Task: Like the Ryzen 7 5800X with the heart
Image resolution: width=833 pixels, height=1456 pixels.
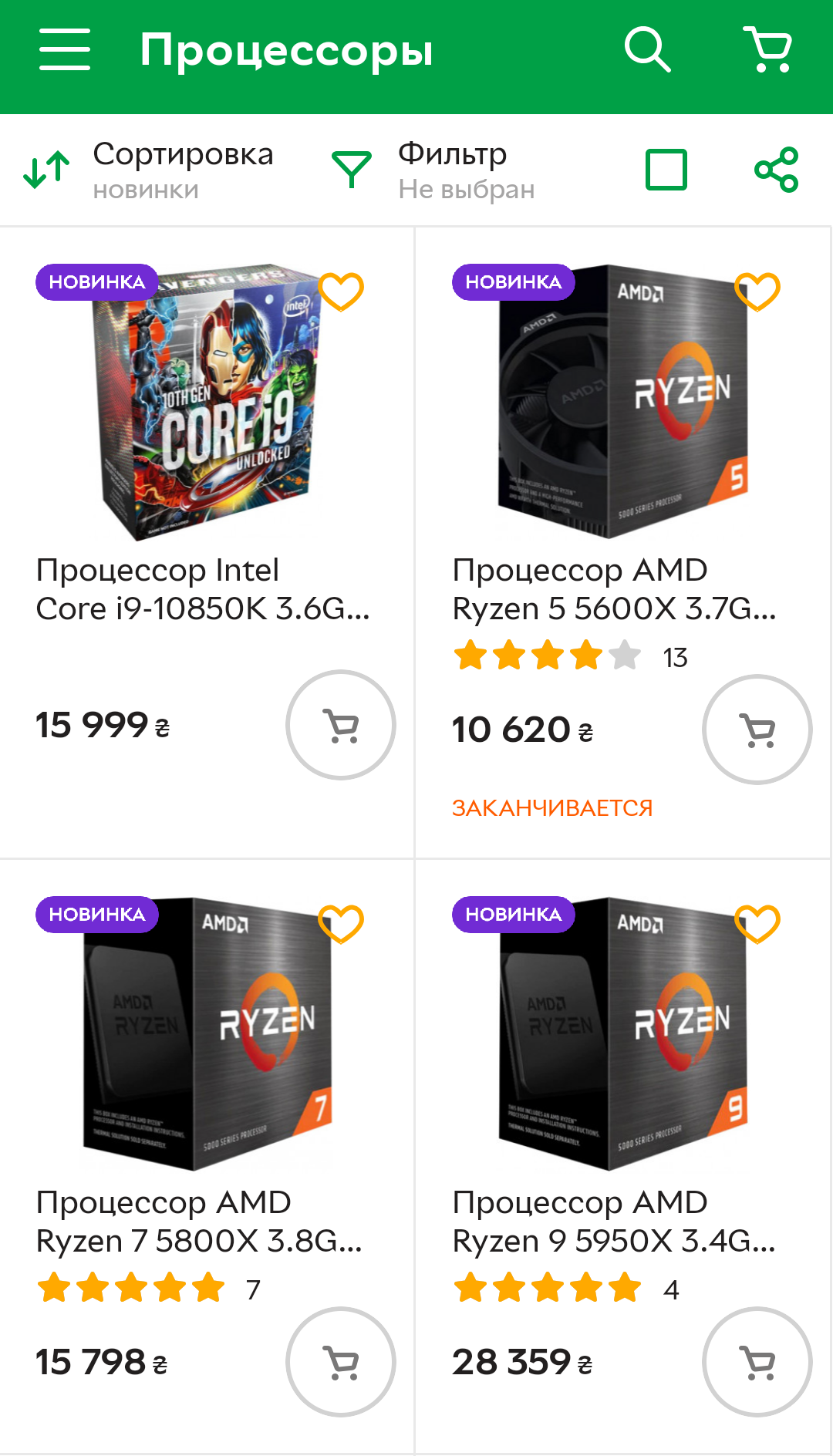Action: 341,924
